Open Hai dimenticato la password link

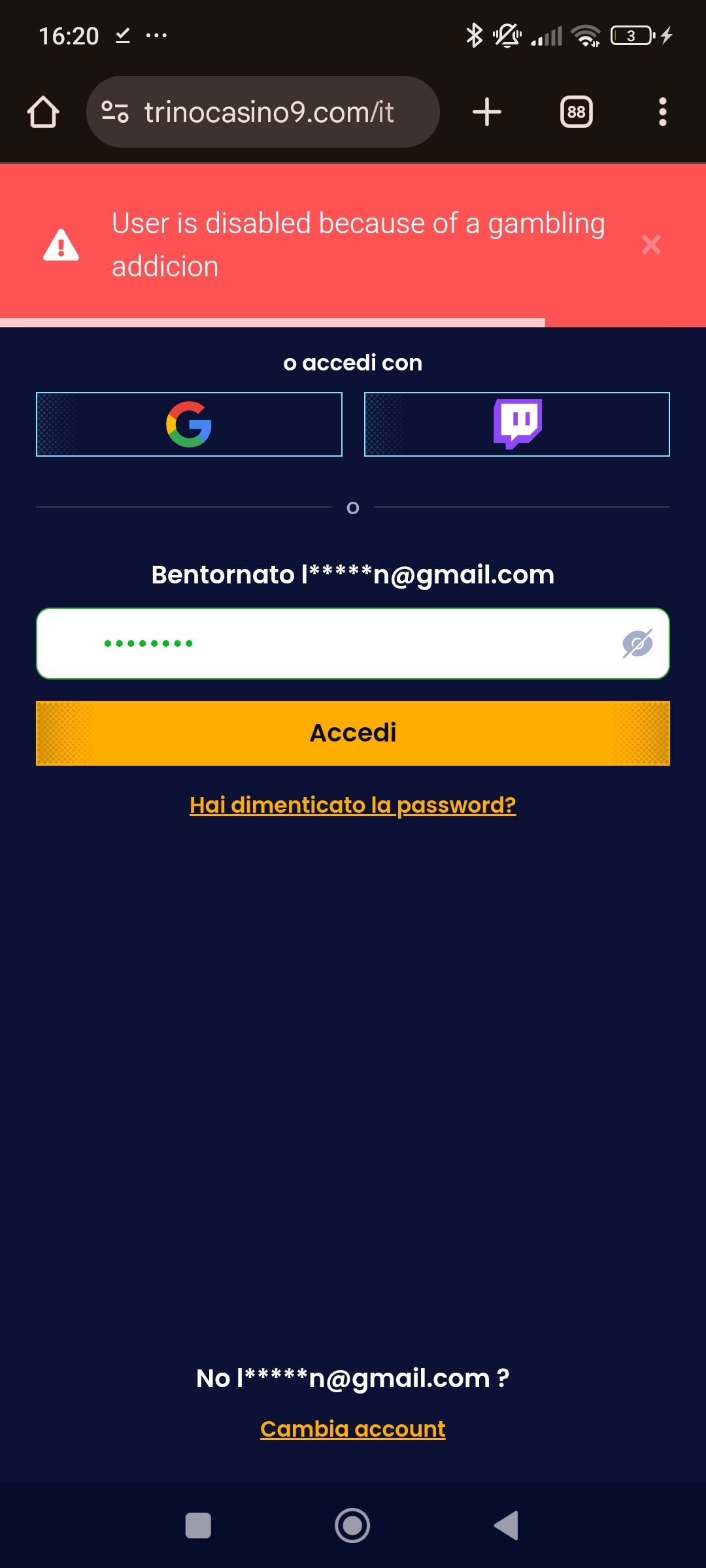353,805
